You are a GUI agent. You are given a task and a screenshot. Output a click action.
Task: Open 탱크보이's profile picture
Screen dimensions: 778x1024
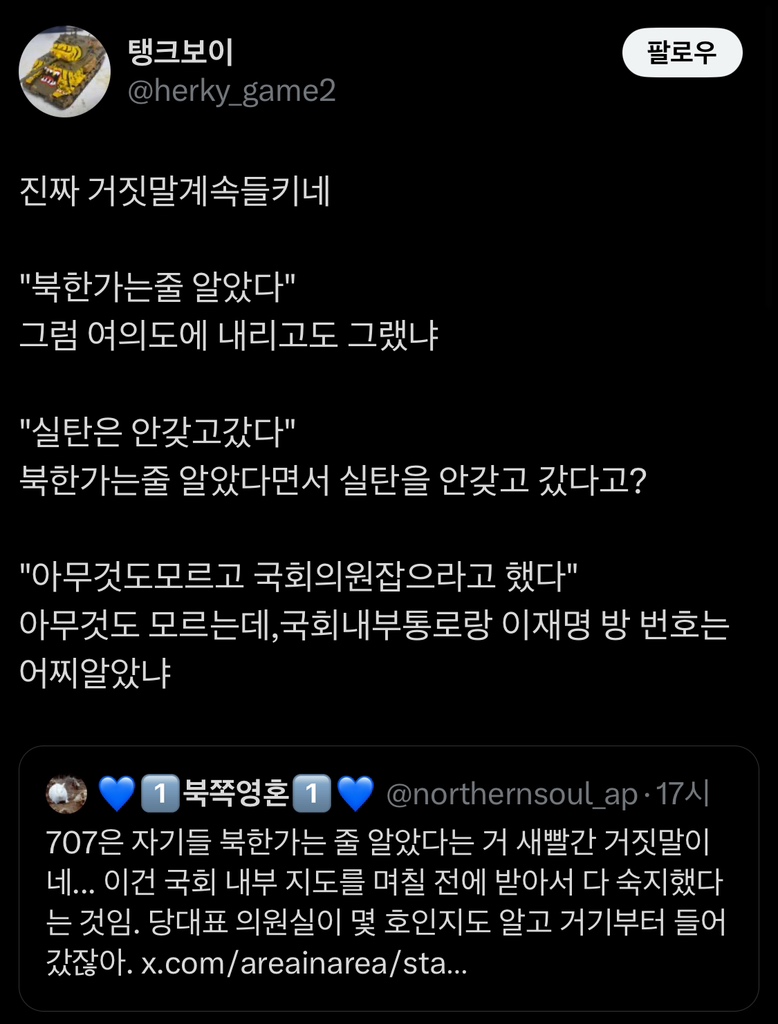pyautogui.click(x=64, y=69)
